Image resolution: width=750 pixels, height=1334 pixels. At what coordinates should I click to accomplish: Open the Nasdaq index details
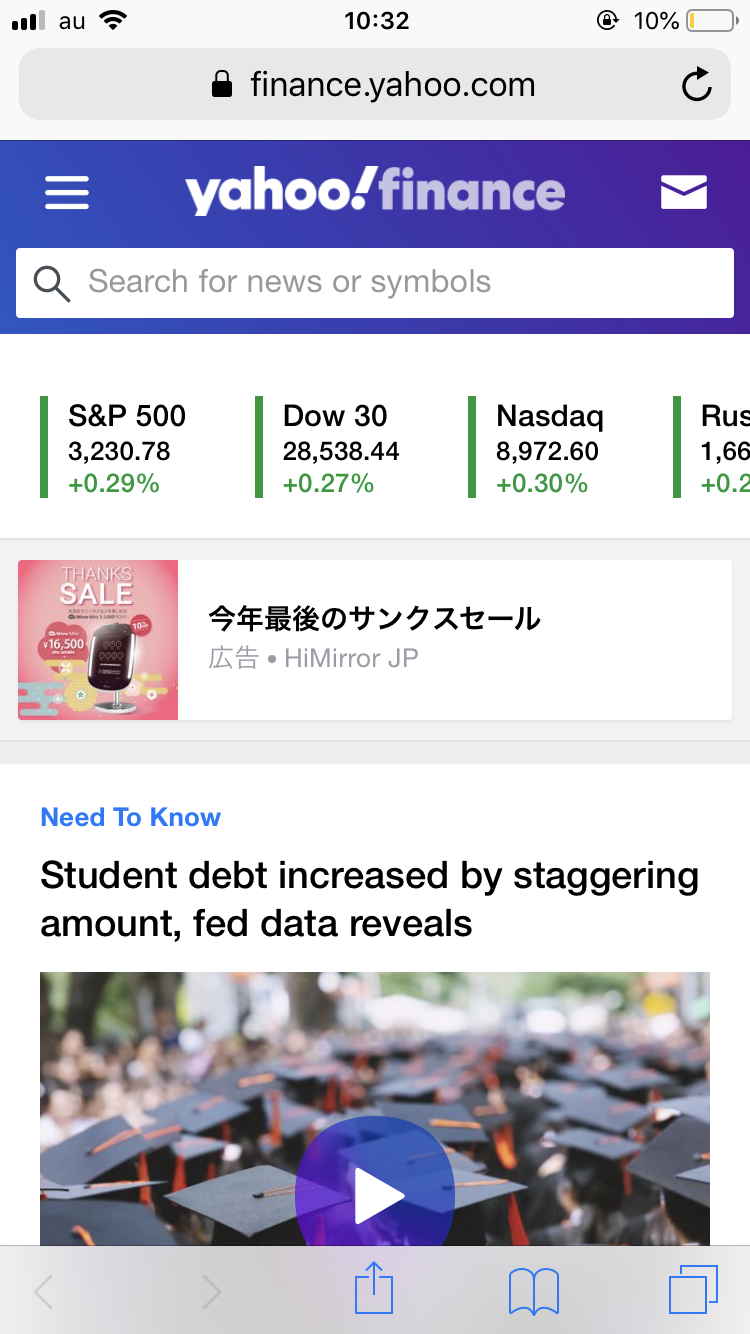point(551,448)
